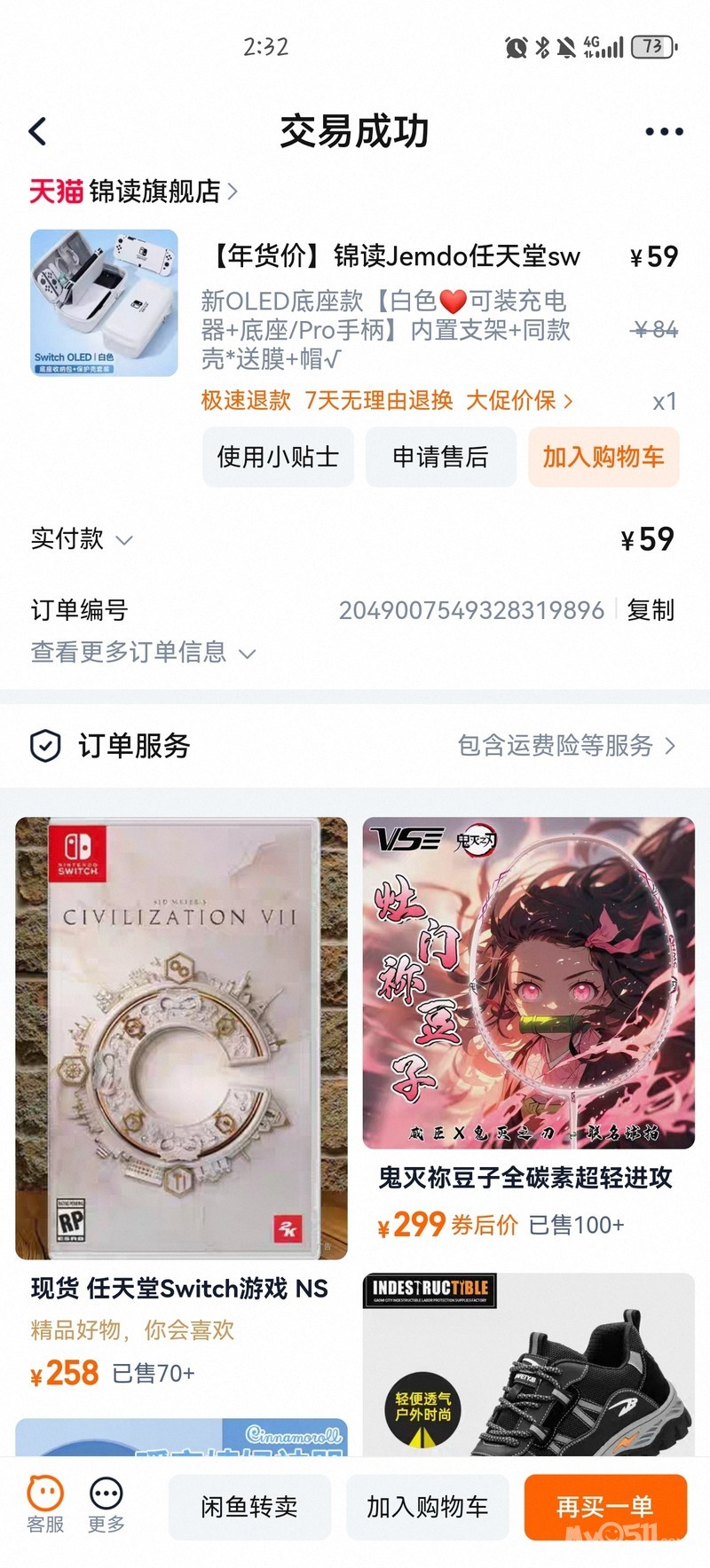Contact 客服 customer service
The height and width of the screenshot is (1568, 710).
[45, 1505]
